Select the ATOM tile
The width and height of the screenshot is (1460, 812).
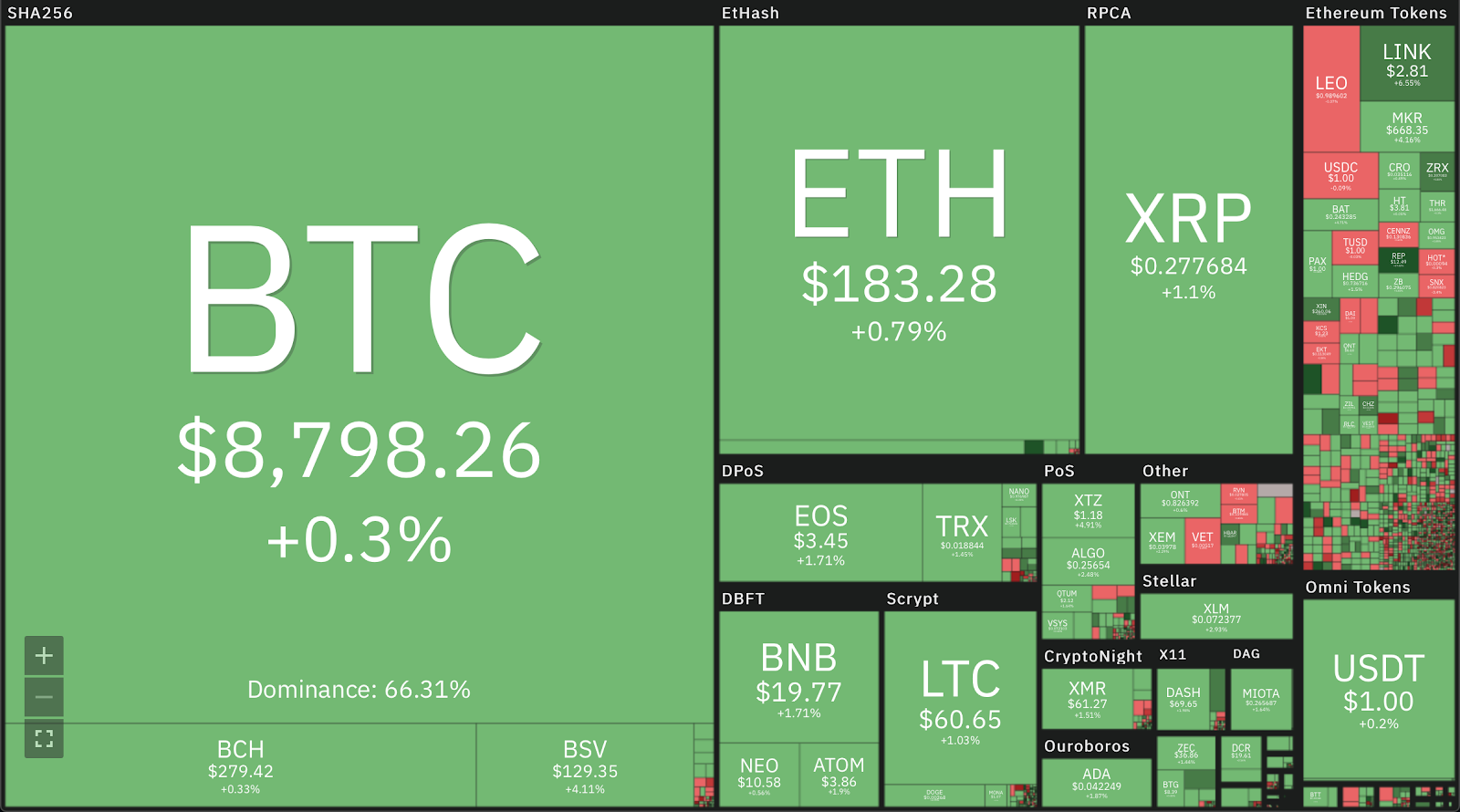(x=839, y=775)
